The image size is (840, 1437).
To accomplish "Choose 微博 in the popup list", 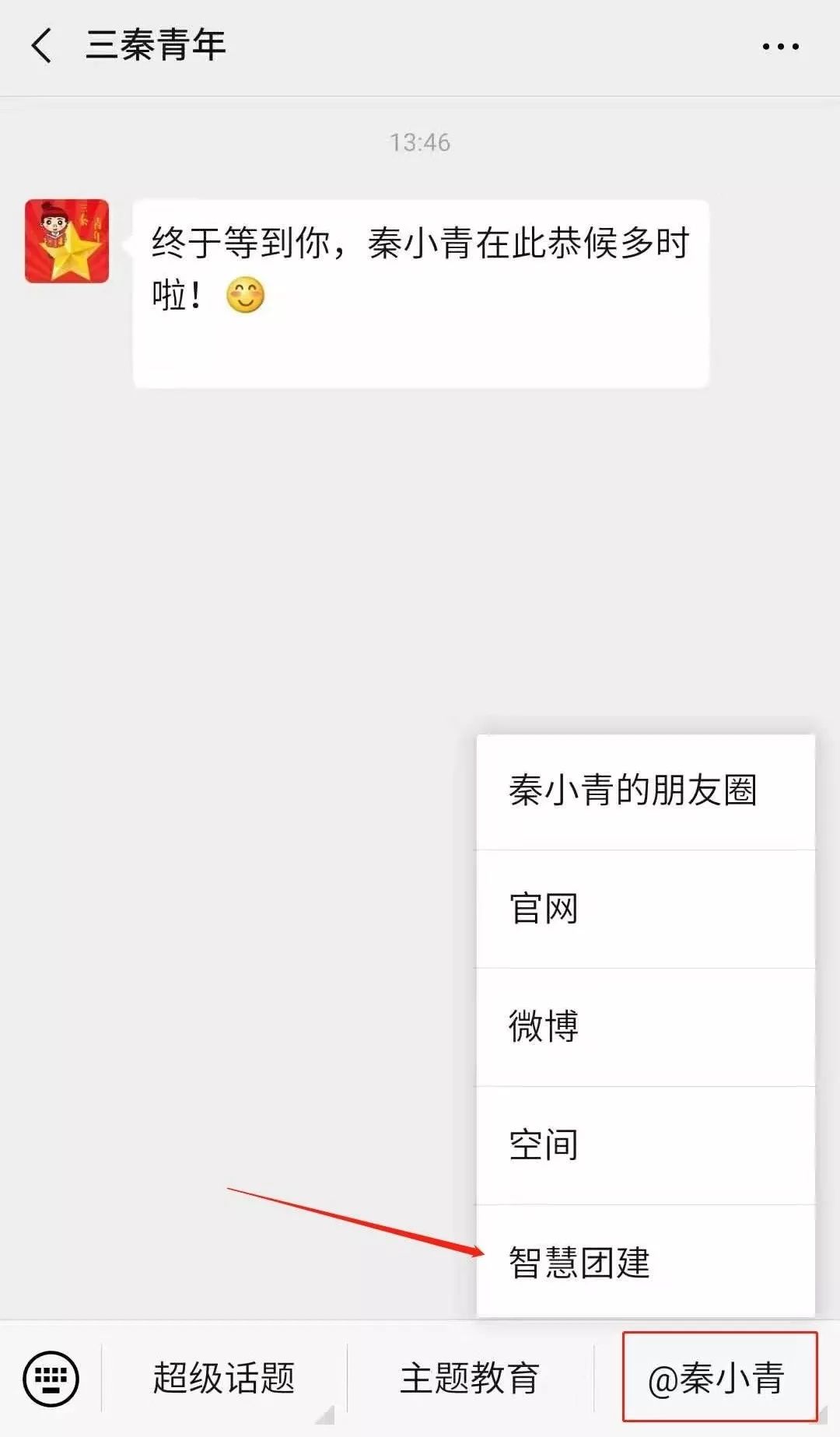I will (544, 1027).
